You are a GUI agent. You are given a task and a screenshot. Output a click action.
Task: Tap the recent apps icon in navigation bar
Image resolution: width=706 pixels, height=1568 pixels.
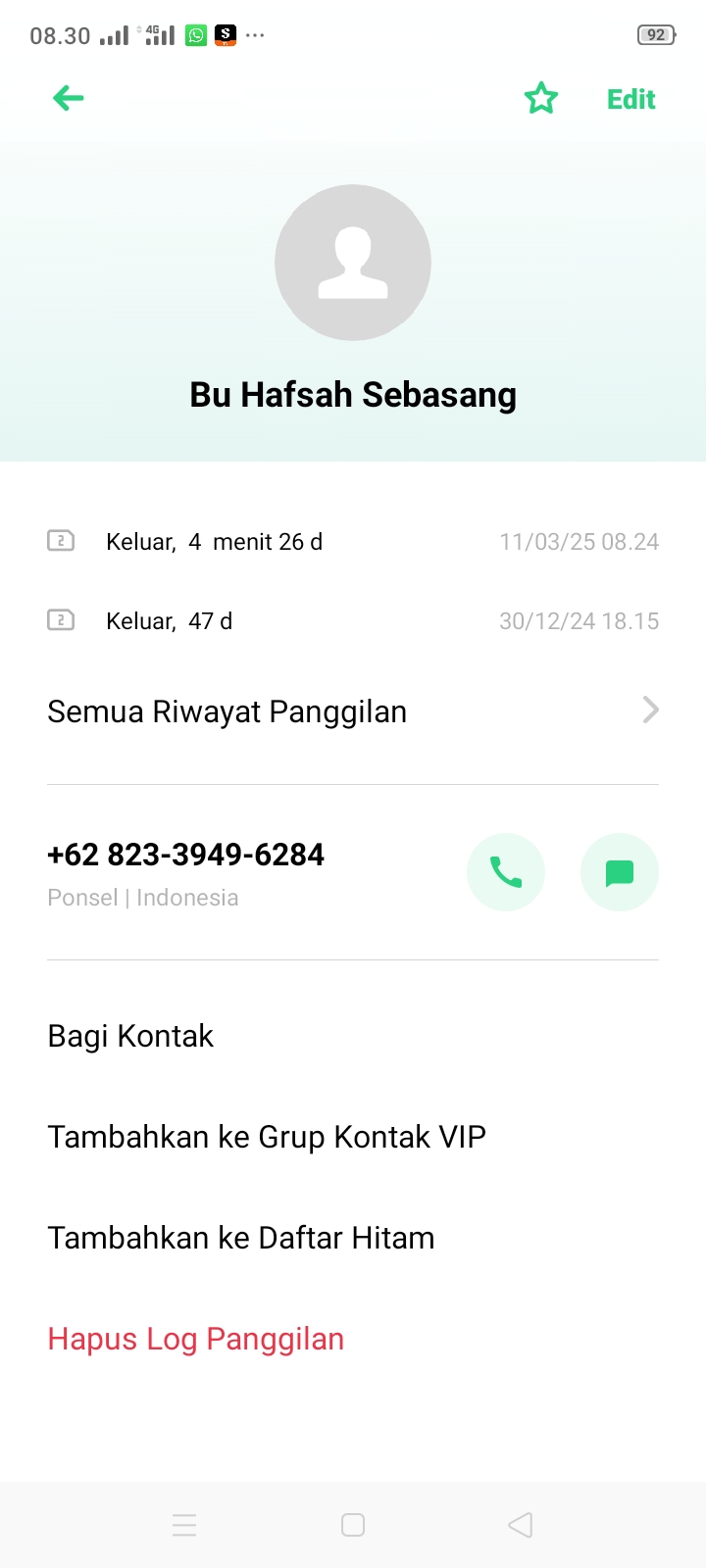[x=184, y=1524]
